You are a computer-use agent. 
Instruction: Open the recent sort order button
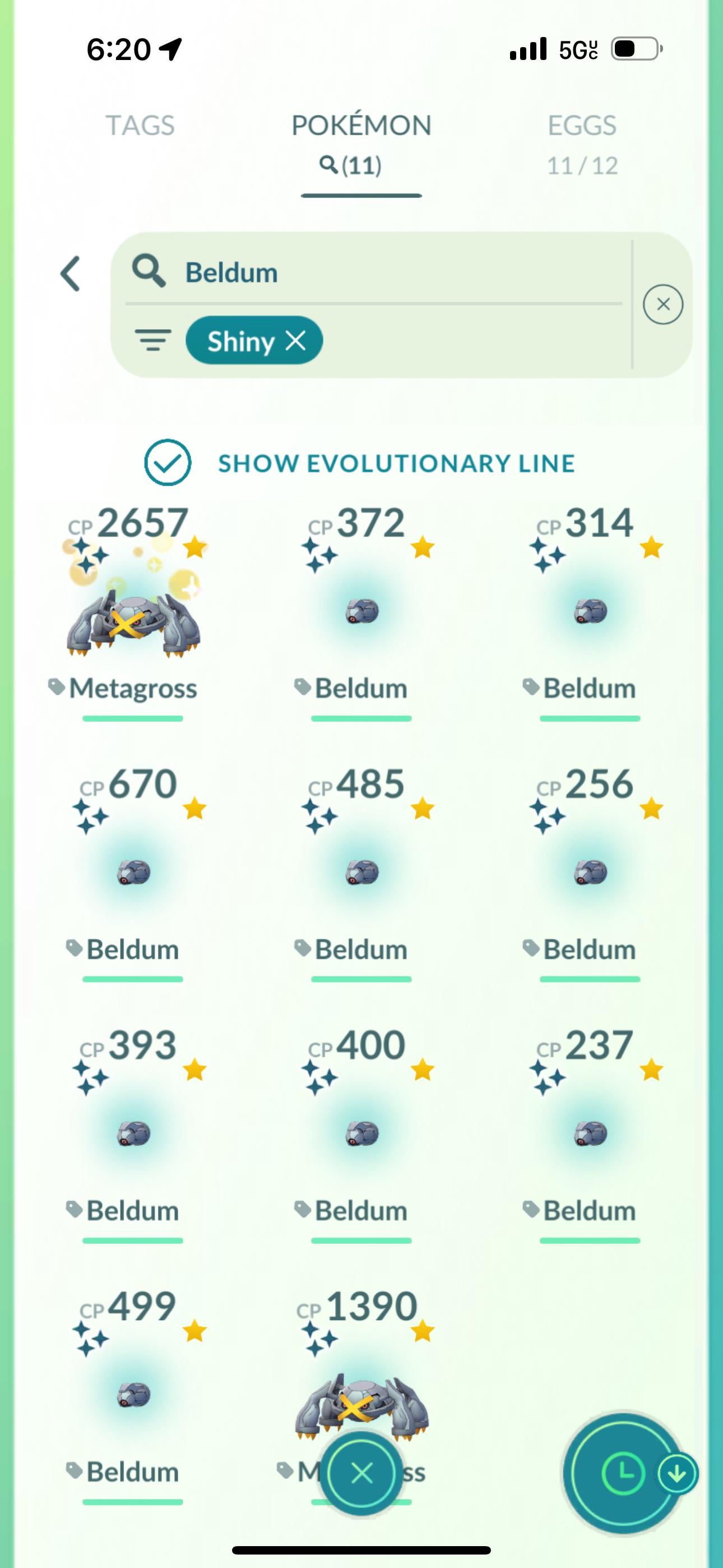click(x=622, y=1474)
